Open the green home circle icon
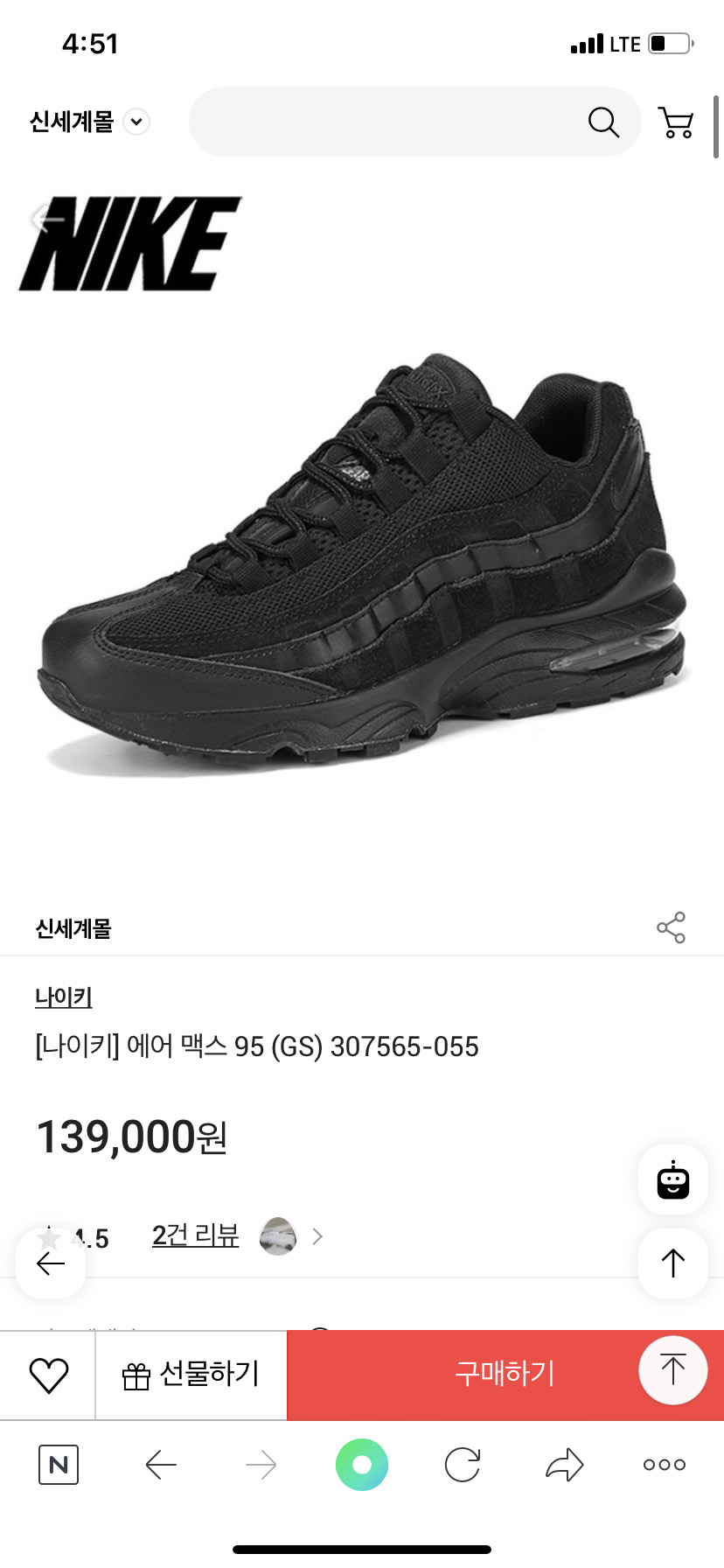Screen dimensions: 724x1568 362,1464
